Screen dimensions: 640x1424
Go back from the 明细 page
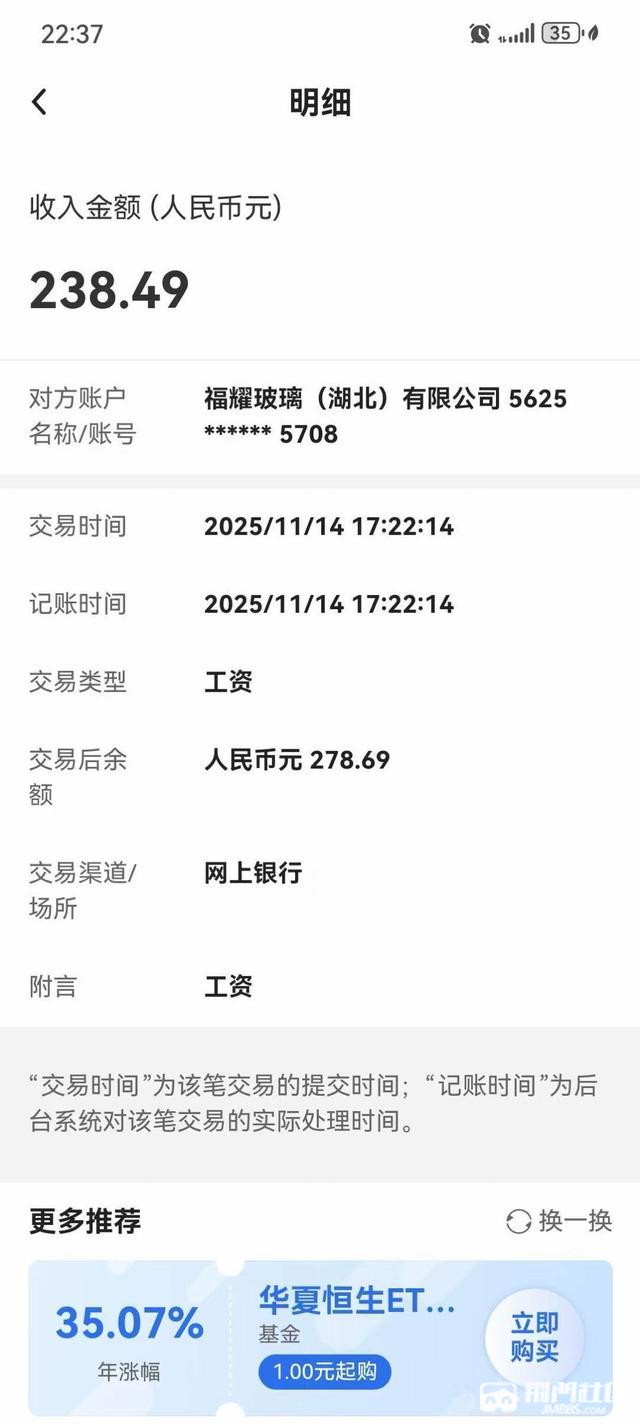coord(40,102)
